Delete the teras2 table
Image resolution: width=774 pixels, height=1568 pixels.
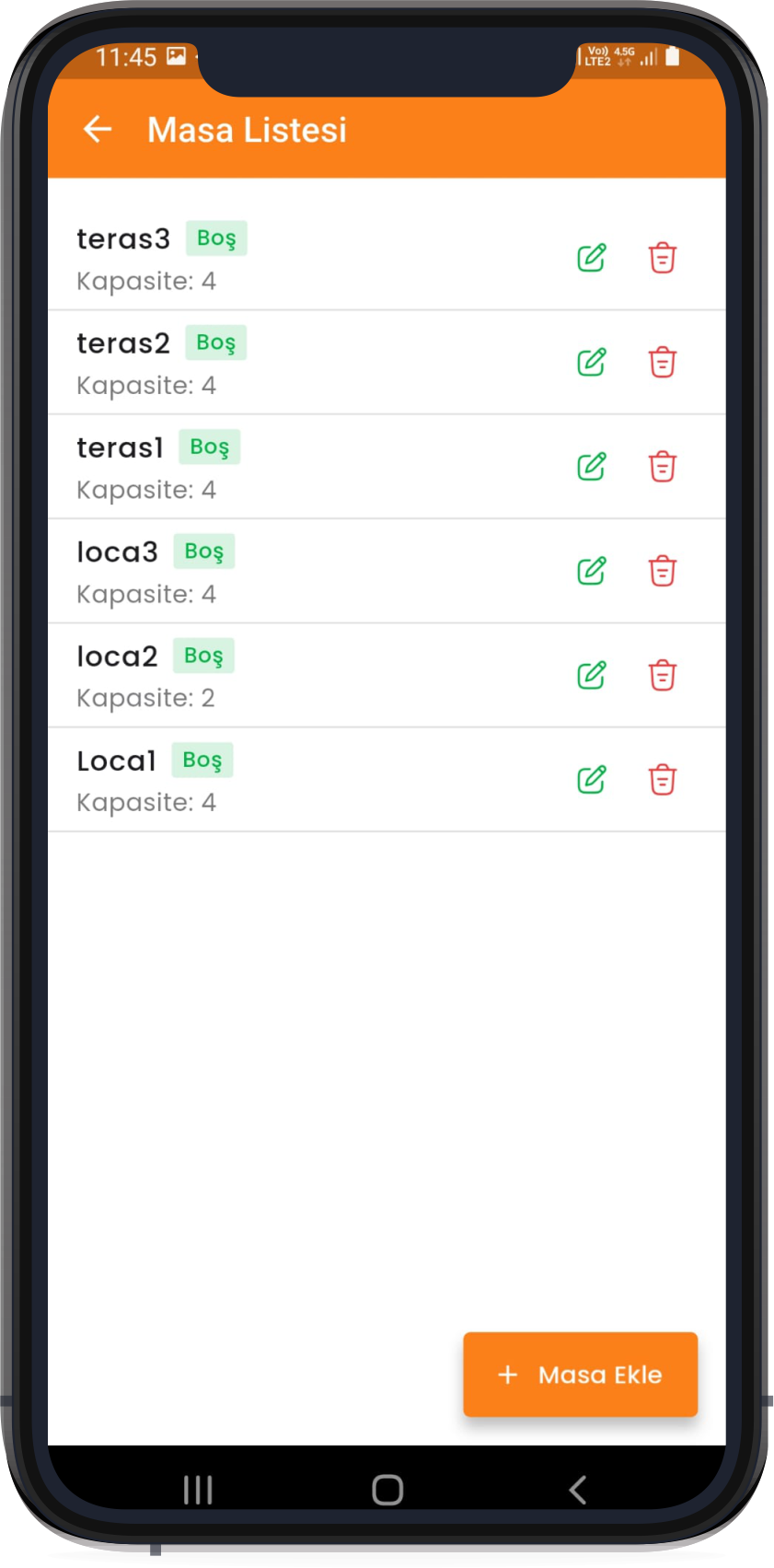(x=662, y=362)
